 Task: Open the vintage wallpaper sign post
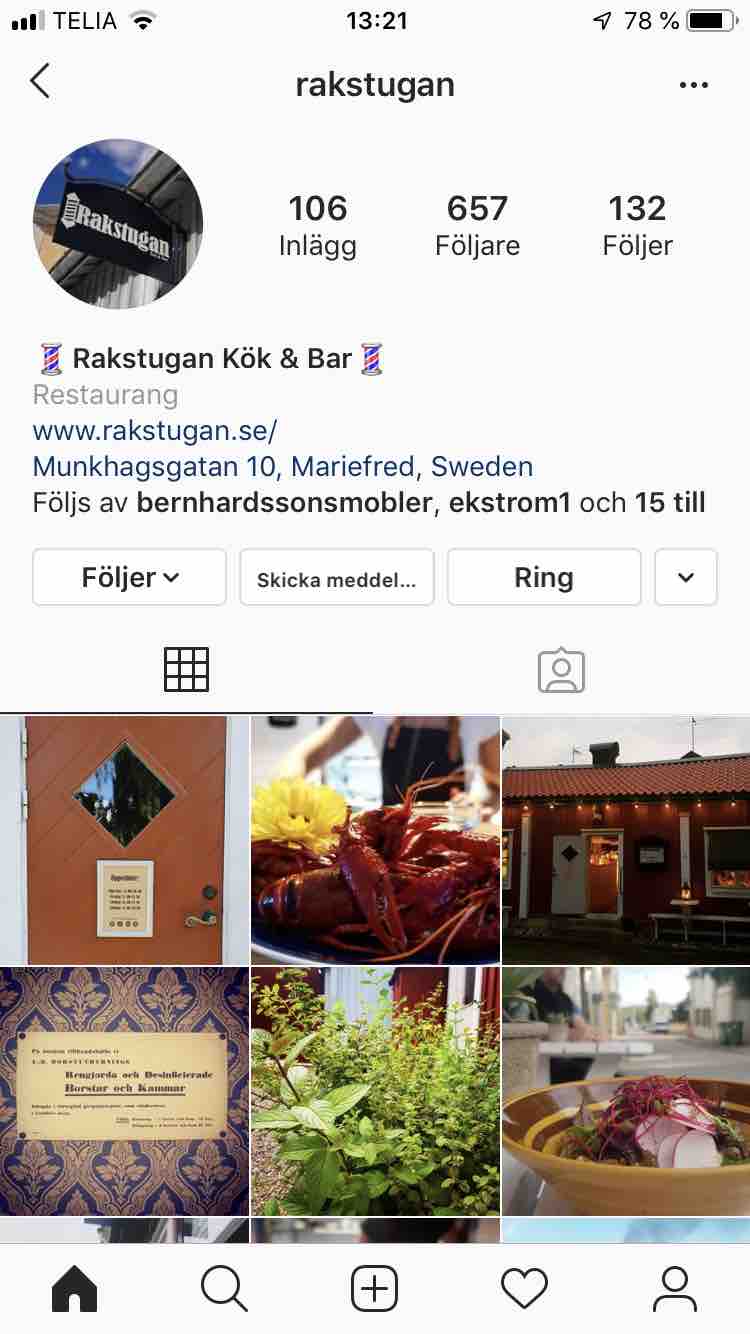tap(124, 1090)
